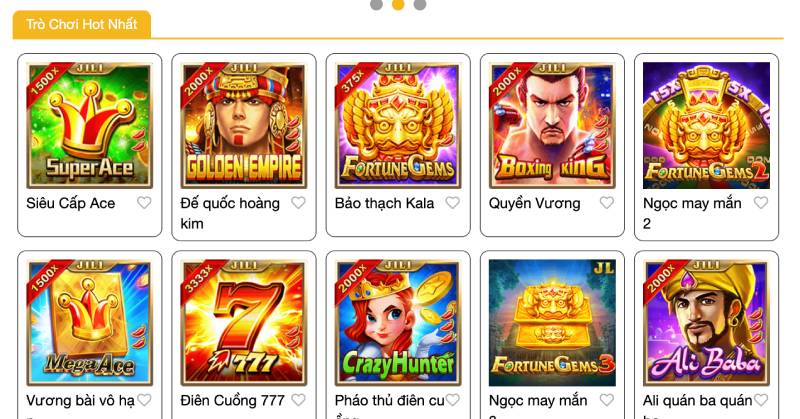Go to the first banner page dot
This screenshot has width=800, height=419.
(x=376, y=4)
